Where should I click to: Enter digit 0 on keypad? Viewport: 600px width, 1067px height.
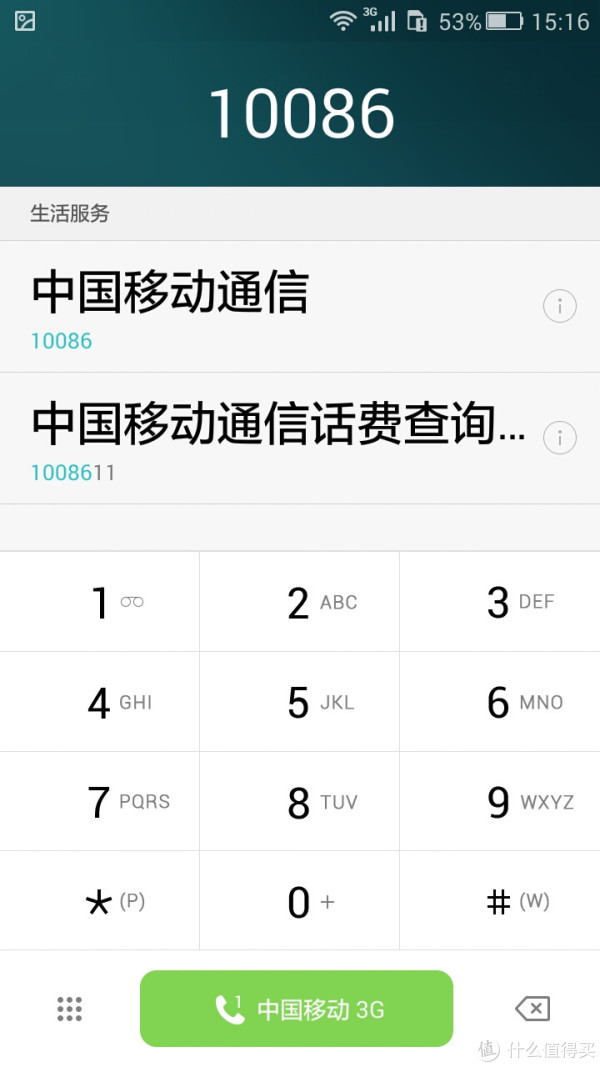299,900
